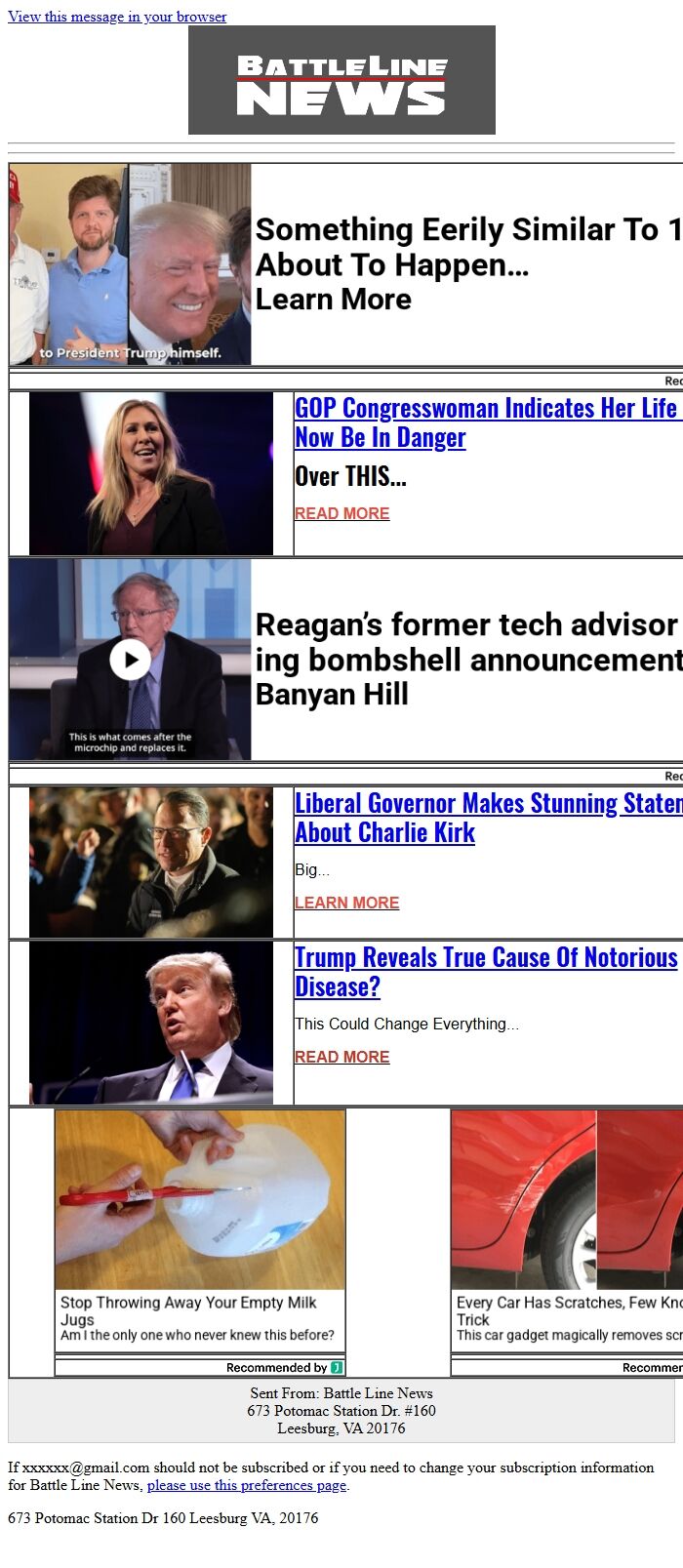Open the 'Something Eerily Similar' sponsored card
683x1568 pixels.
tap(468, 263)
